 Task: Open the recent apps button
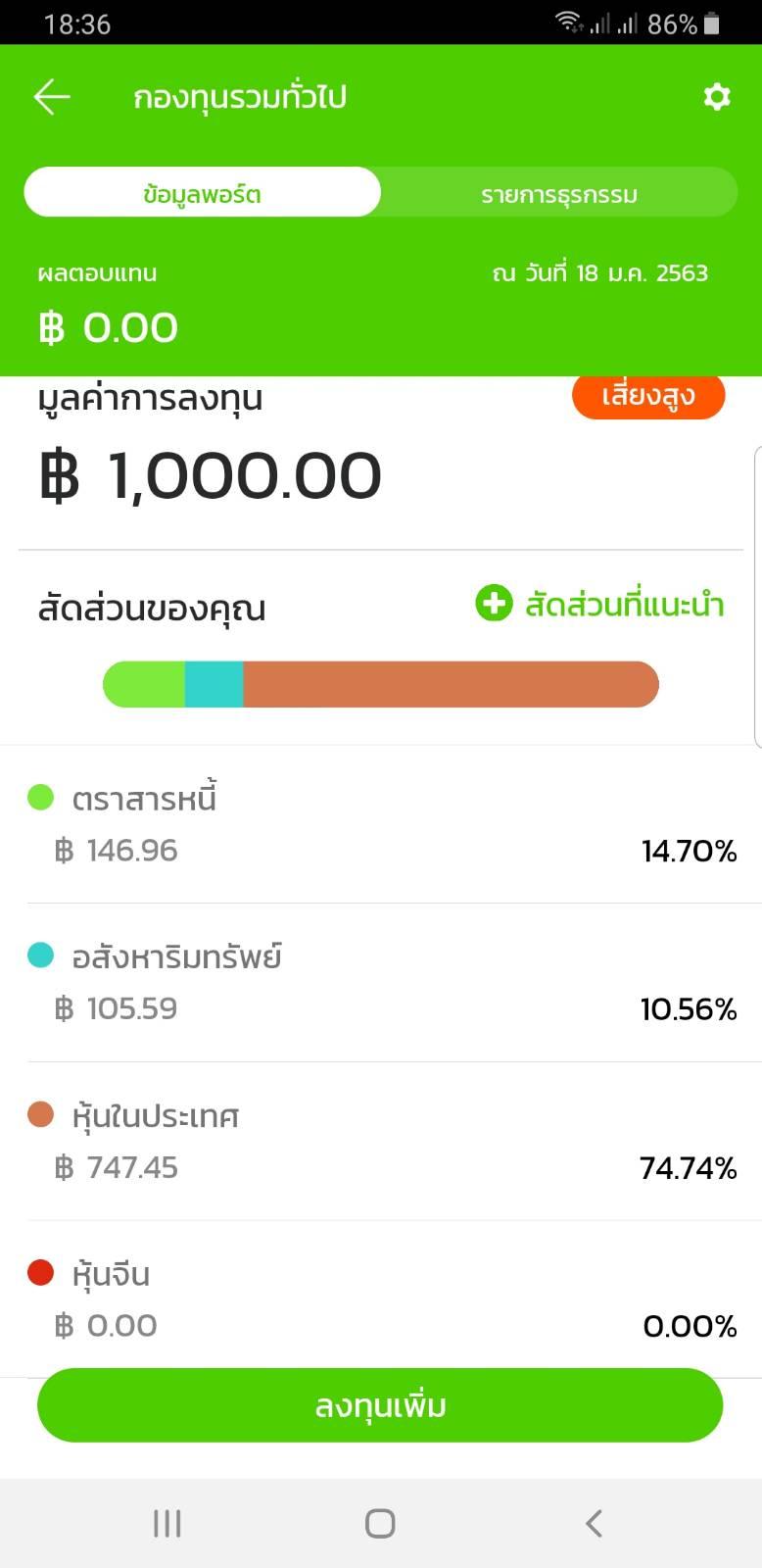167,1523
